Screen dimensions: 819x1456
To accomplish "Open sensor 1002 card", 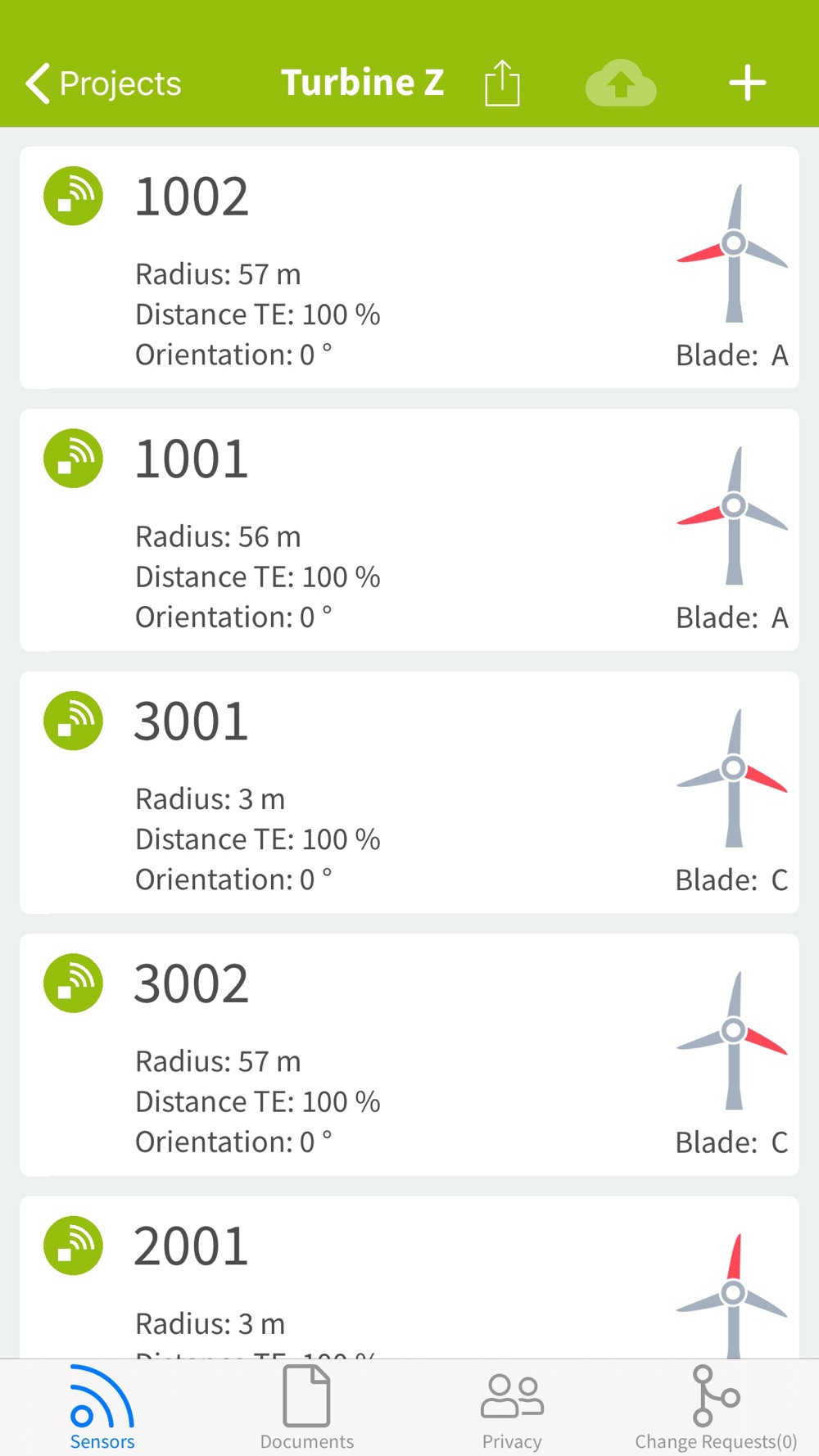I will [x=409, y=268].
